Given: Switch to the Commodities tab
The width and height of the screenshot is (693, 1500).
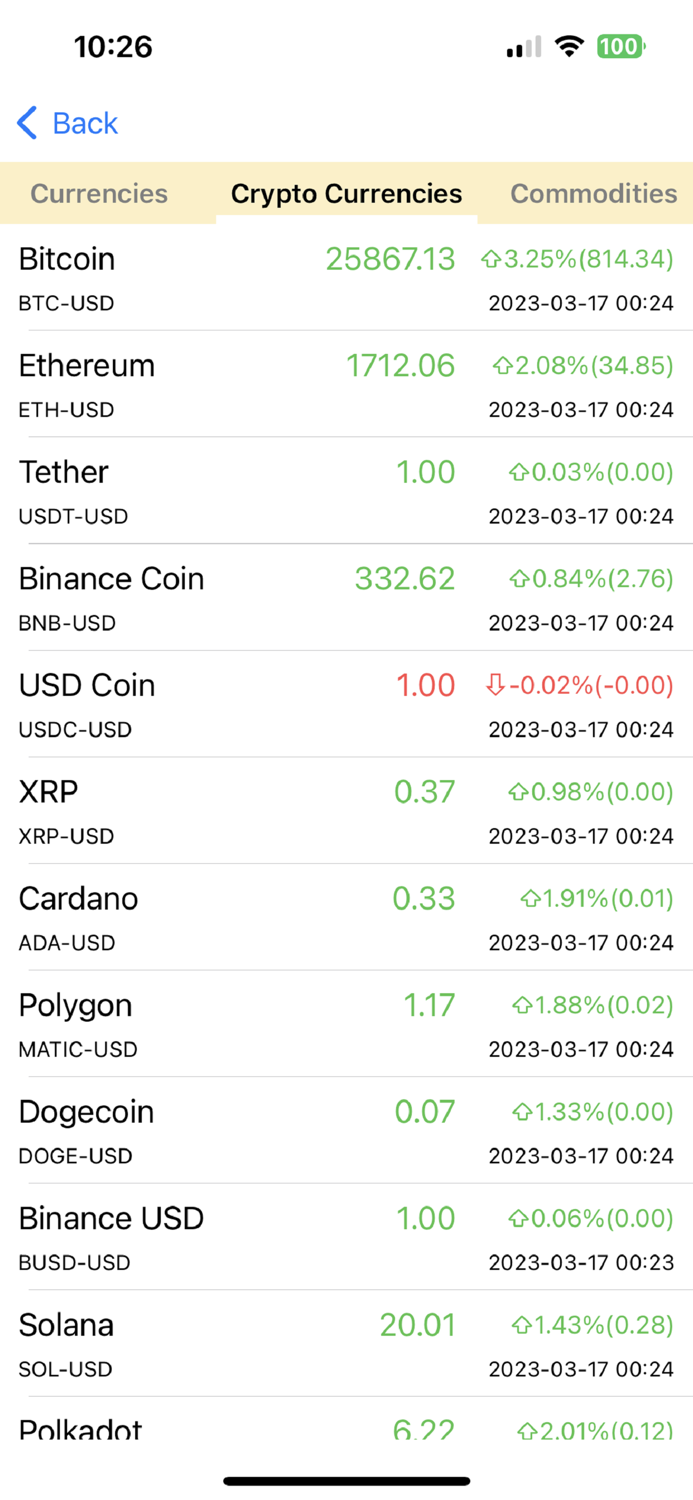Looking at the screenshot, I should tap(593, 193).
